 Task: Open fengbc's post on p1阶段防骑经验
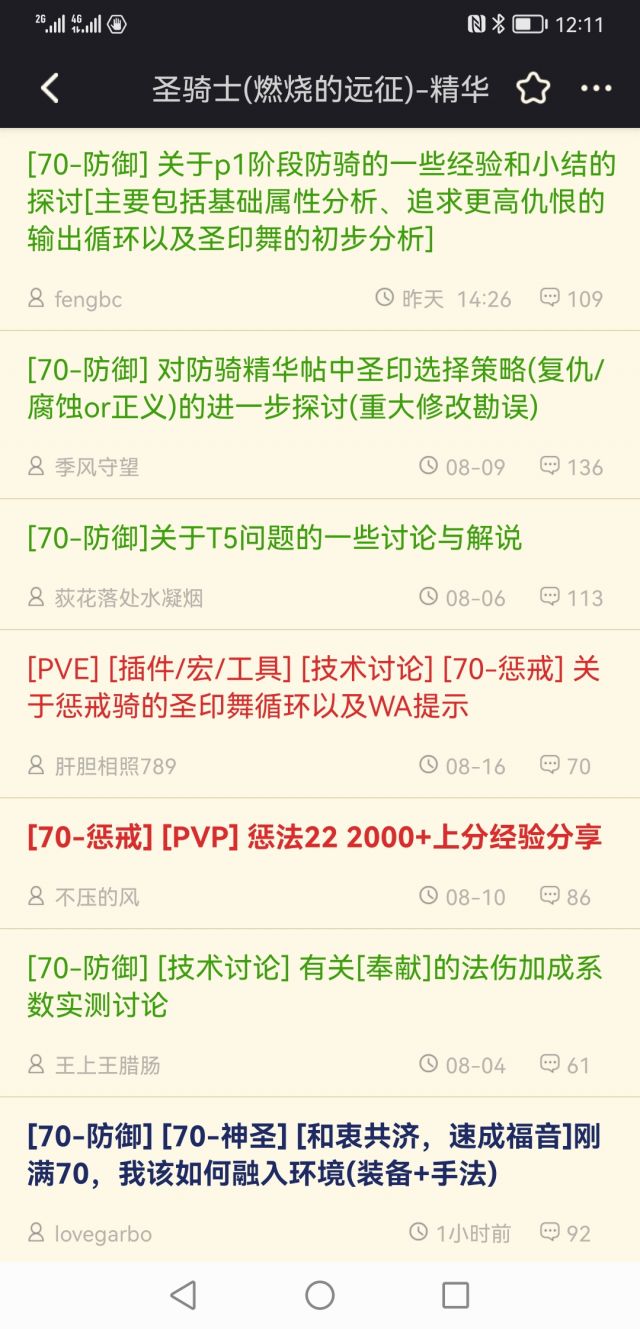coord(320,201)
